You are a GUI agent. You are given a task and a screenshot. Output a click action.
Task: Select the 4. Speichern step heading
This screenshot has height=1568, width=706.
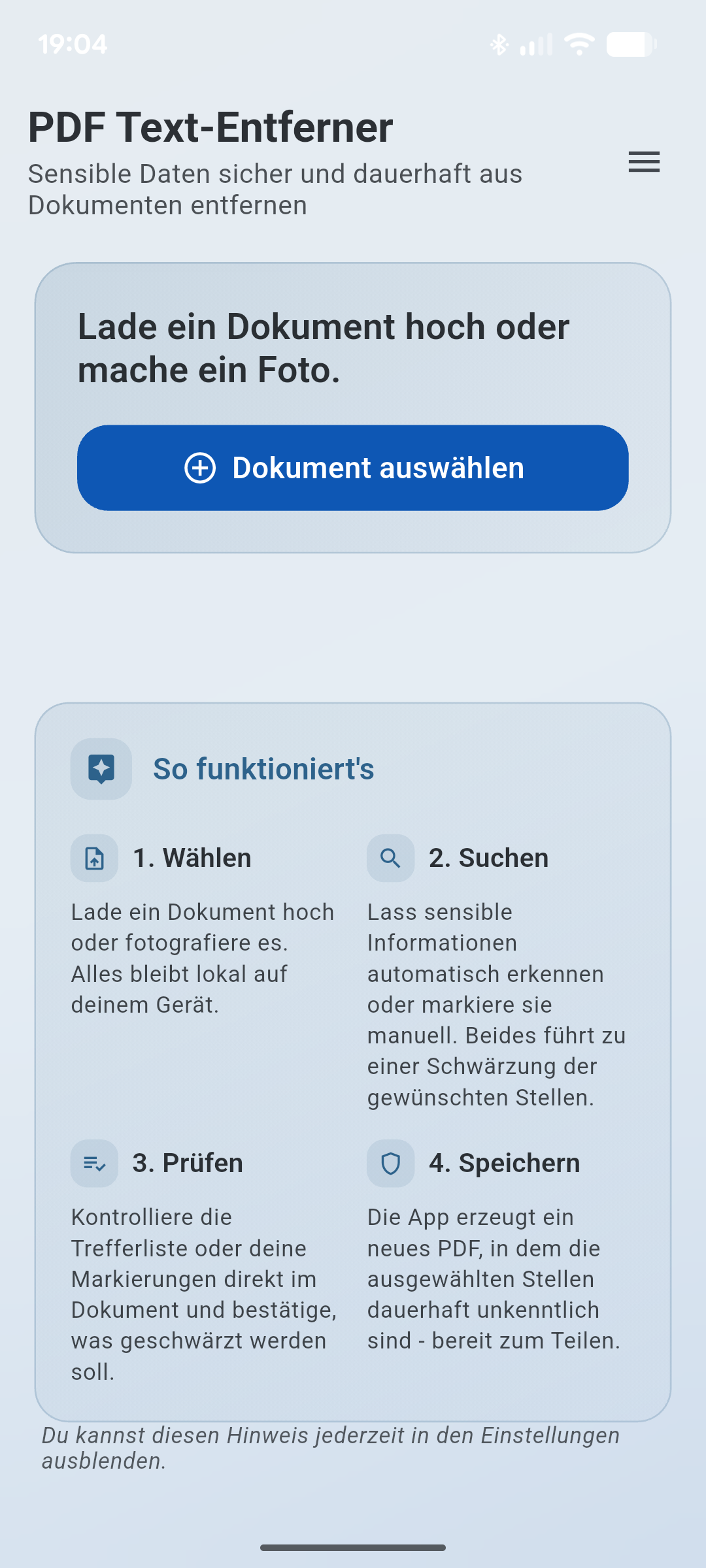[x=504, y=1163]
